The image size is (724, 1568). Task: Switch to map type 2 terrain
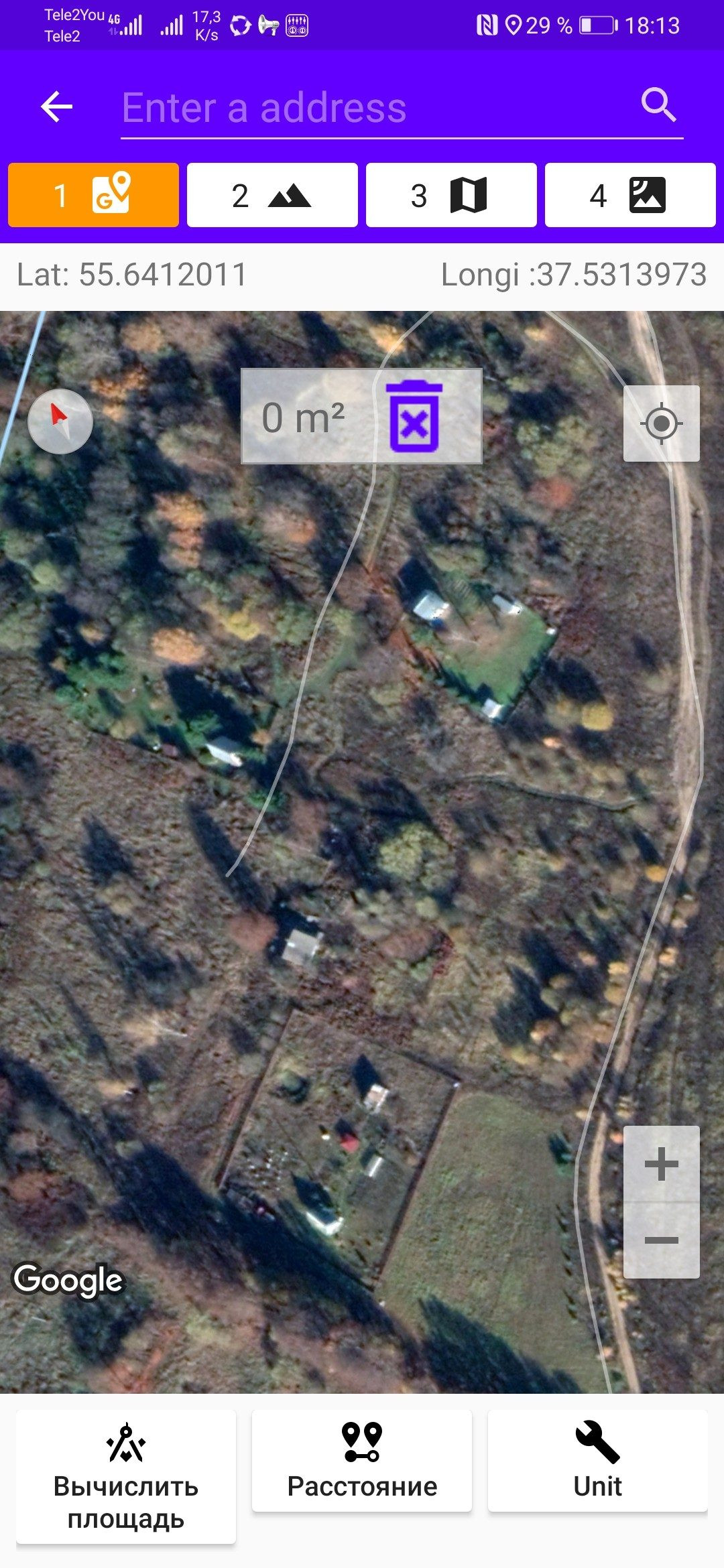point(272,195)
